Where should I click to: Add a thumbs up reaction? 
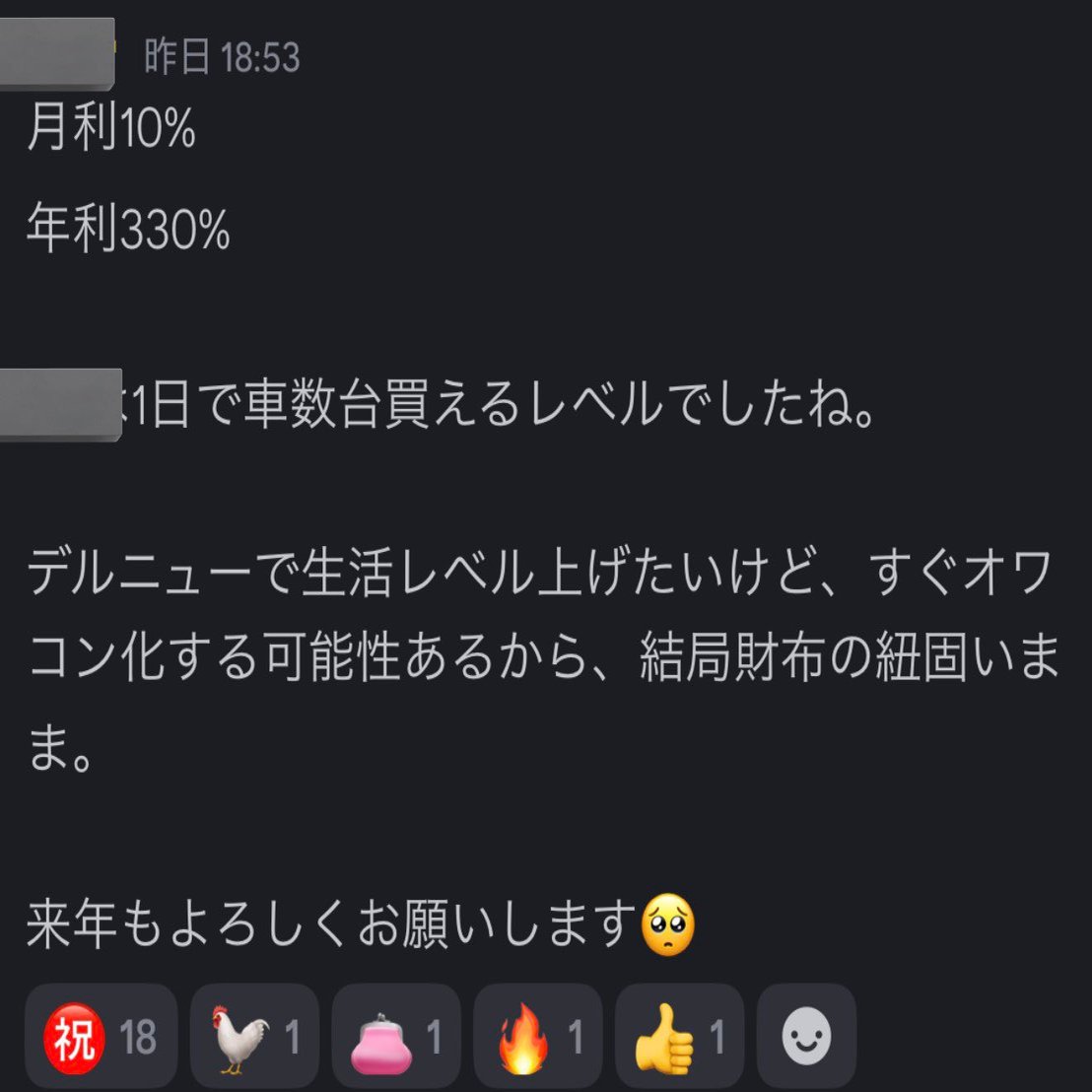680,1037
